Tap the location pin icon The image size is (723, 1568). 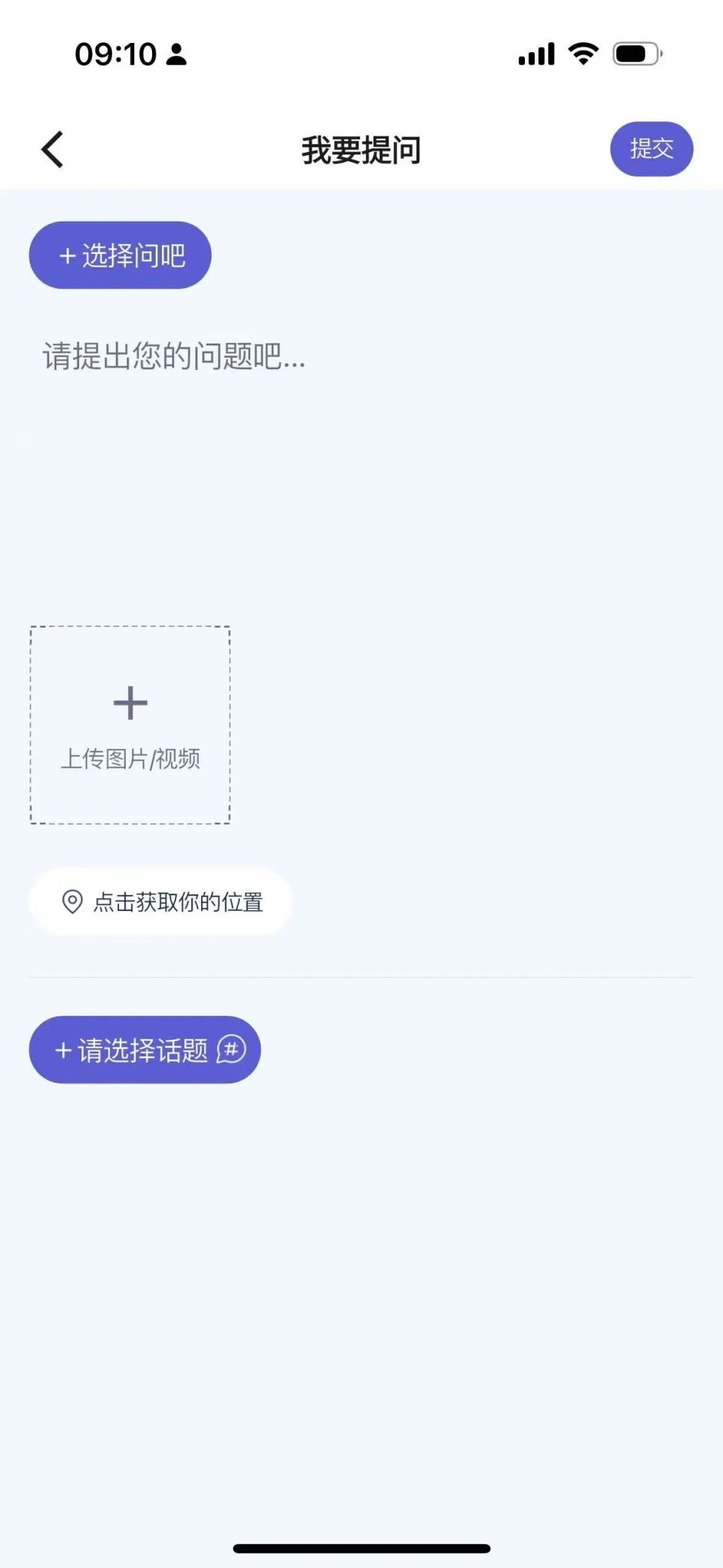click(x=72, y=902)
